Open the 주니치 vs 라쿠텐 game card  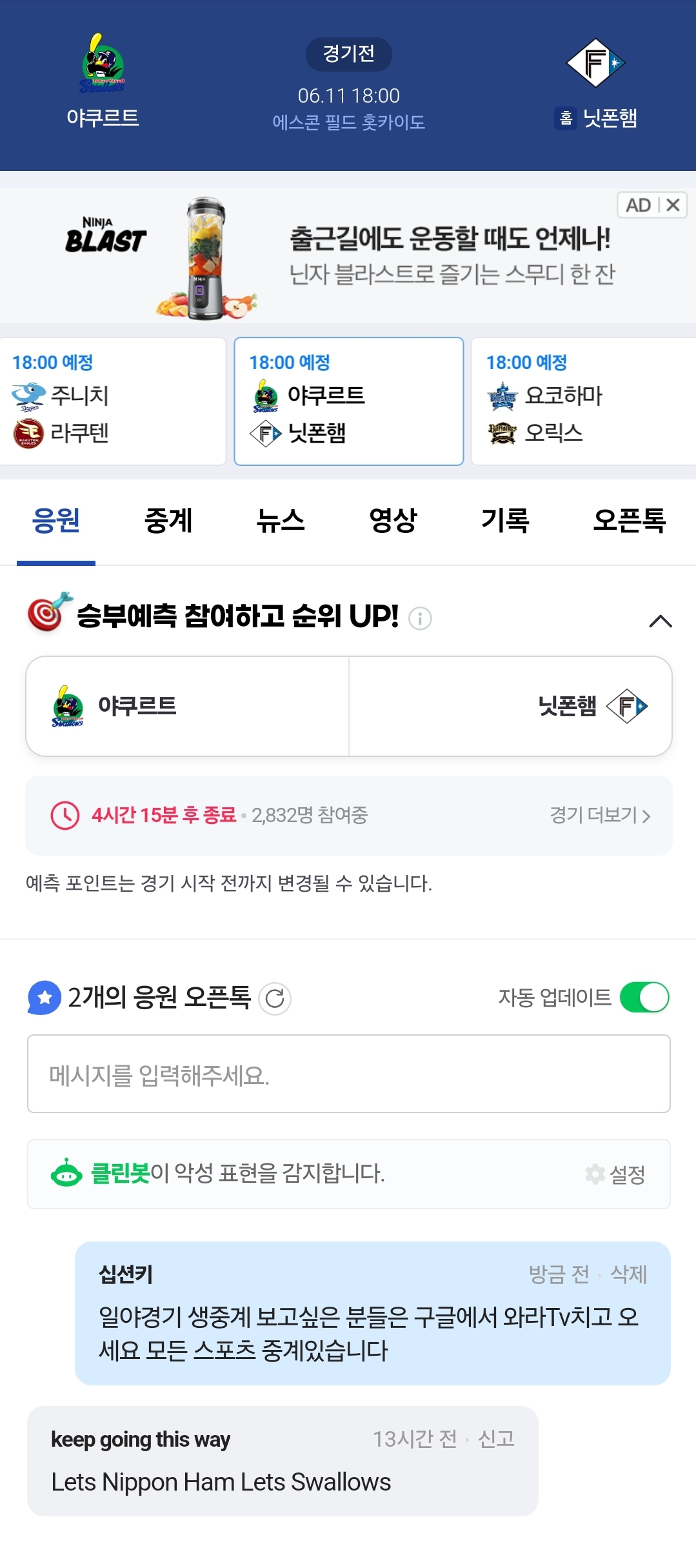[x=113, y=401]
